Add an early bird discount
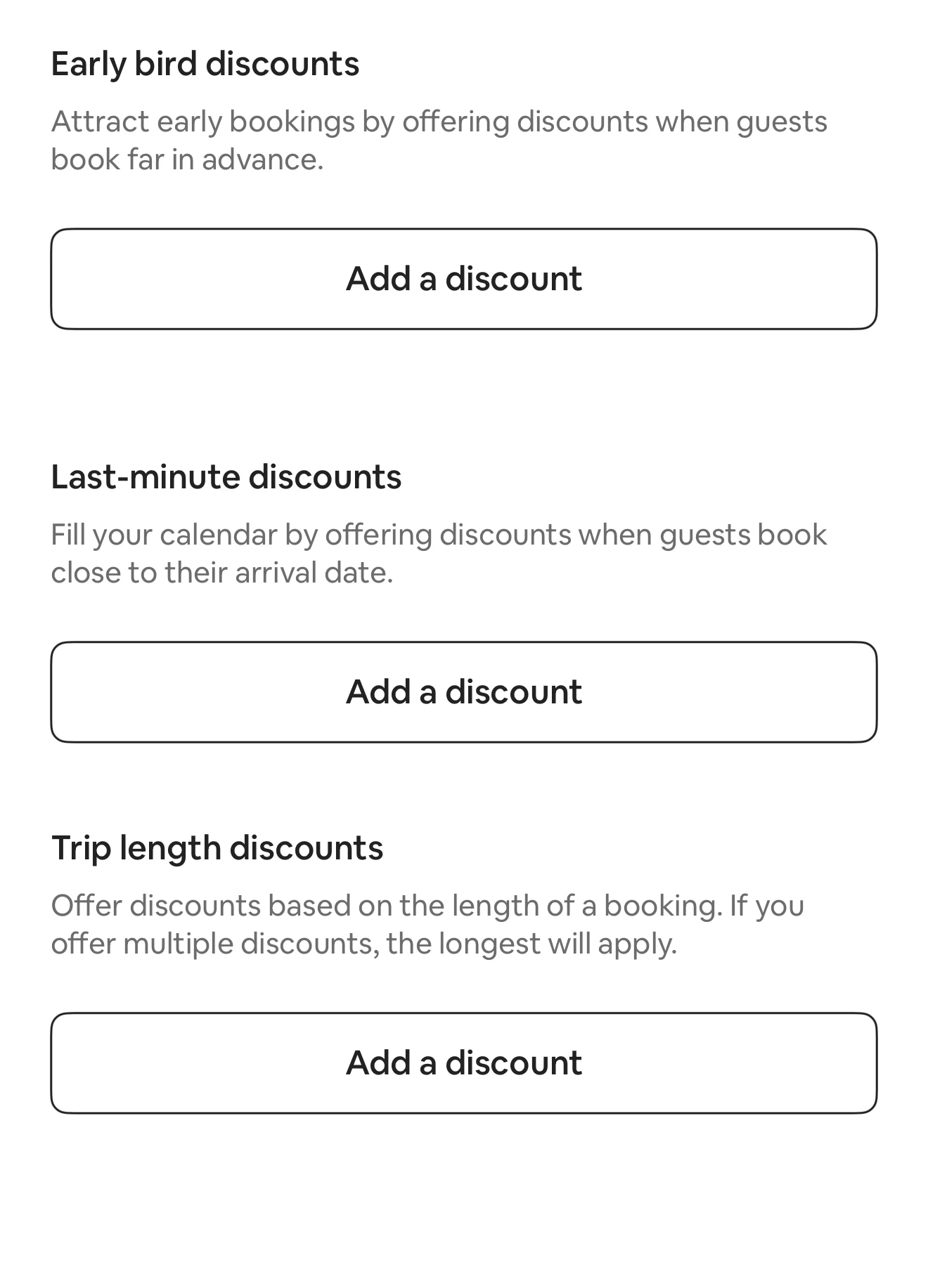928x1288 pixels. tap(464, 279)
